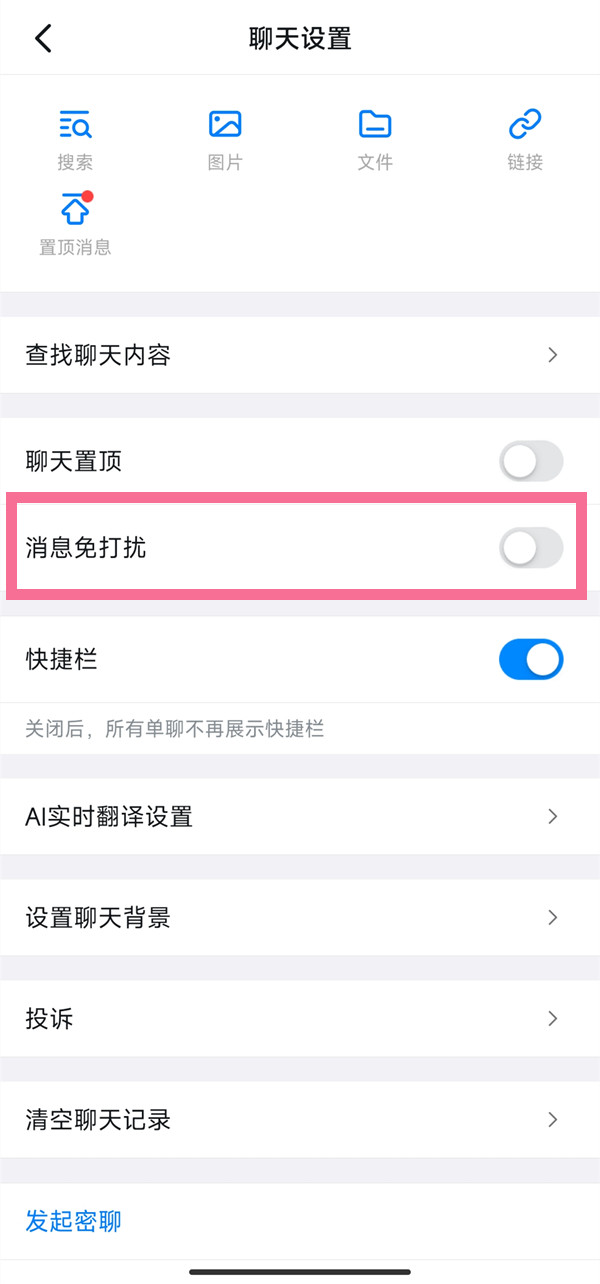600x1284 pixels.
Task: Turn on 聊天置顶
Action: tap(530, 462)
